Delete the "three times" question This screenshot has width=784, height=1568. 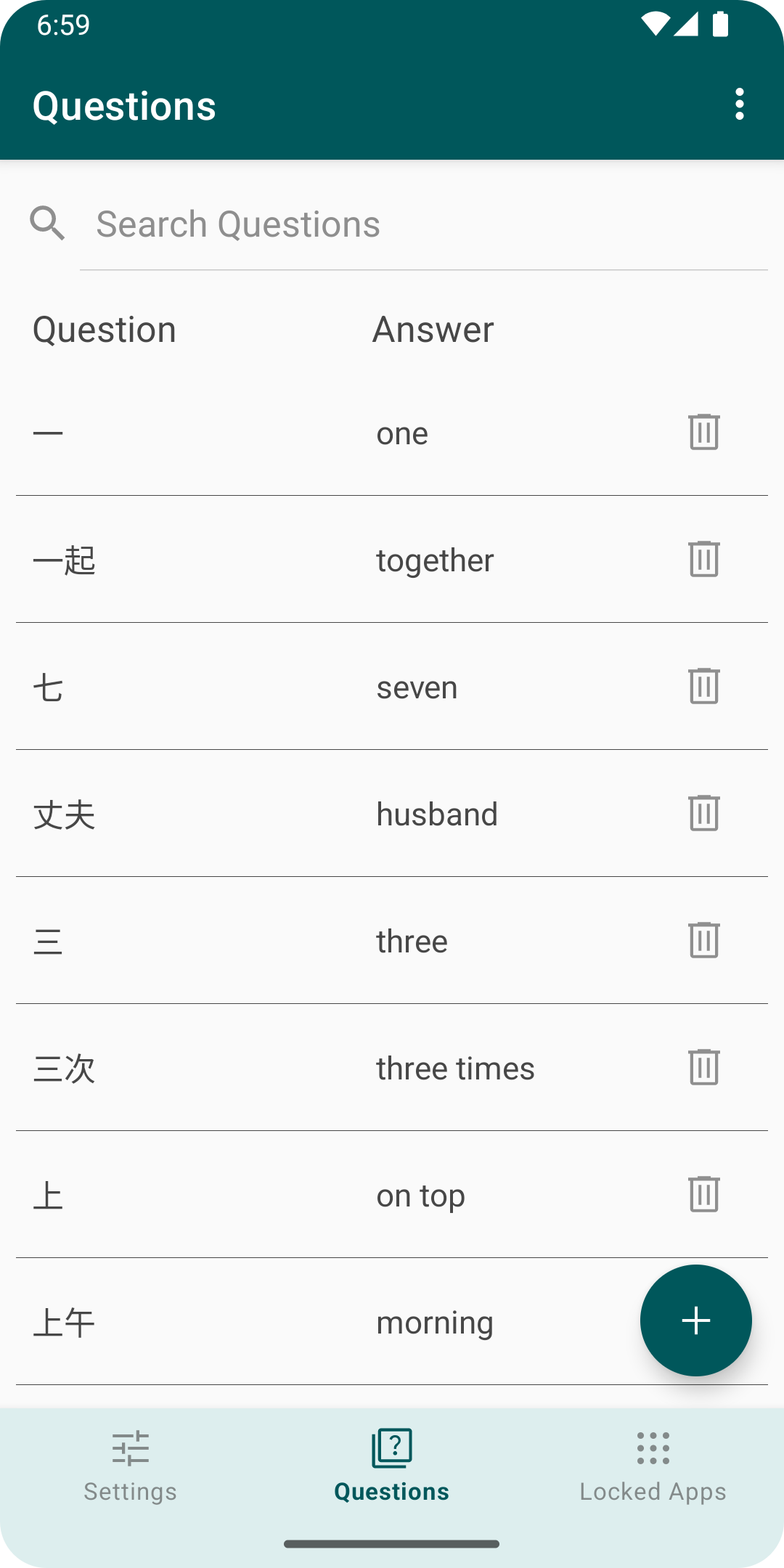click(703, 1068)
